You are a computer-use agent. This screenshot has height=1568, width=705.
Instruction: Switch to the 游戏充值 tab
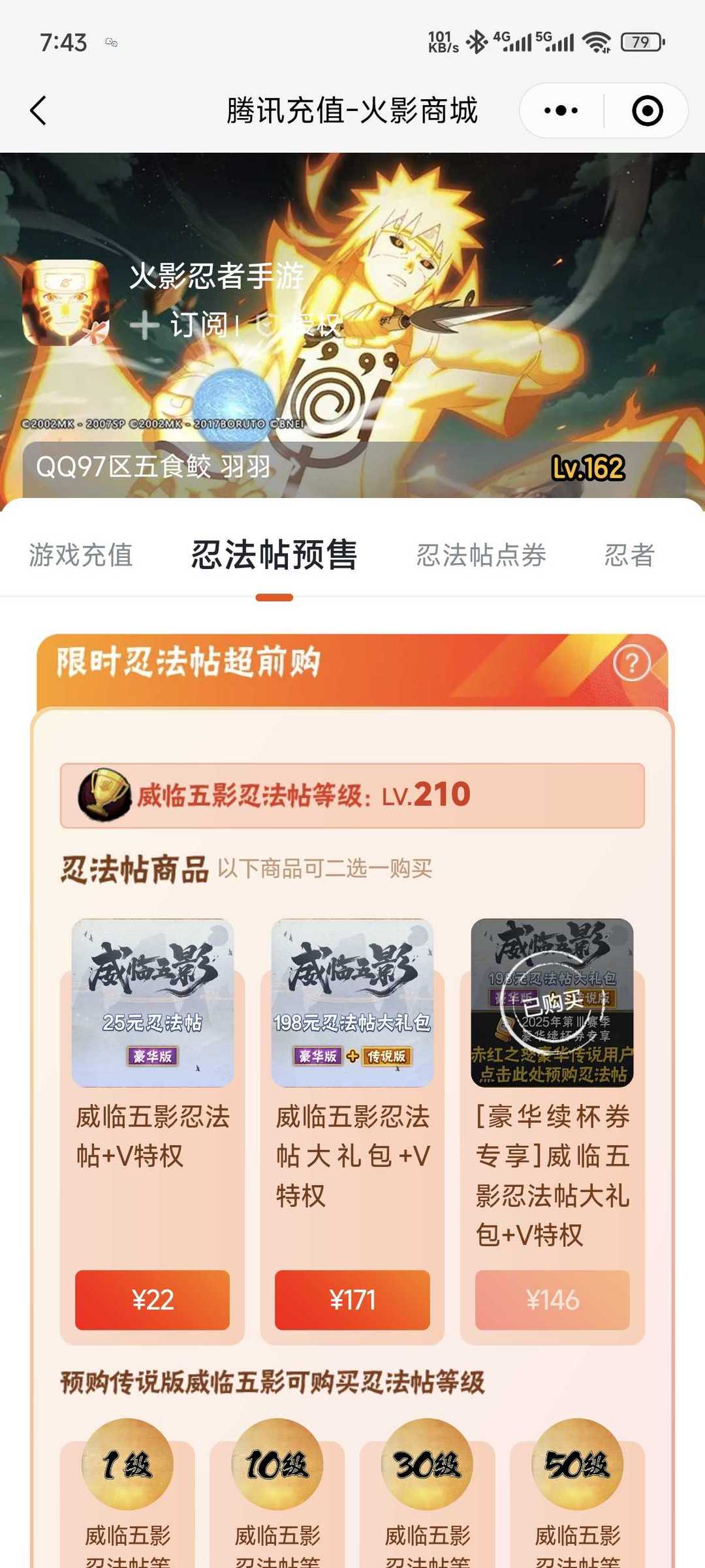(x=81, y=555)
